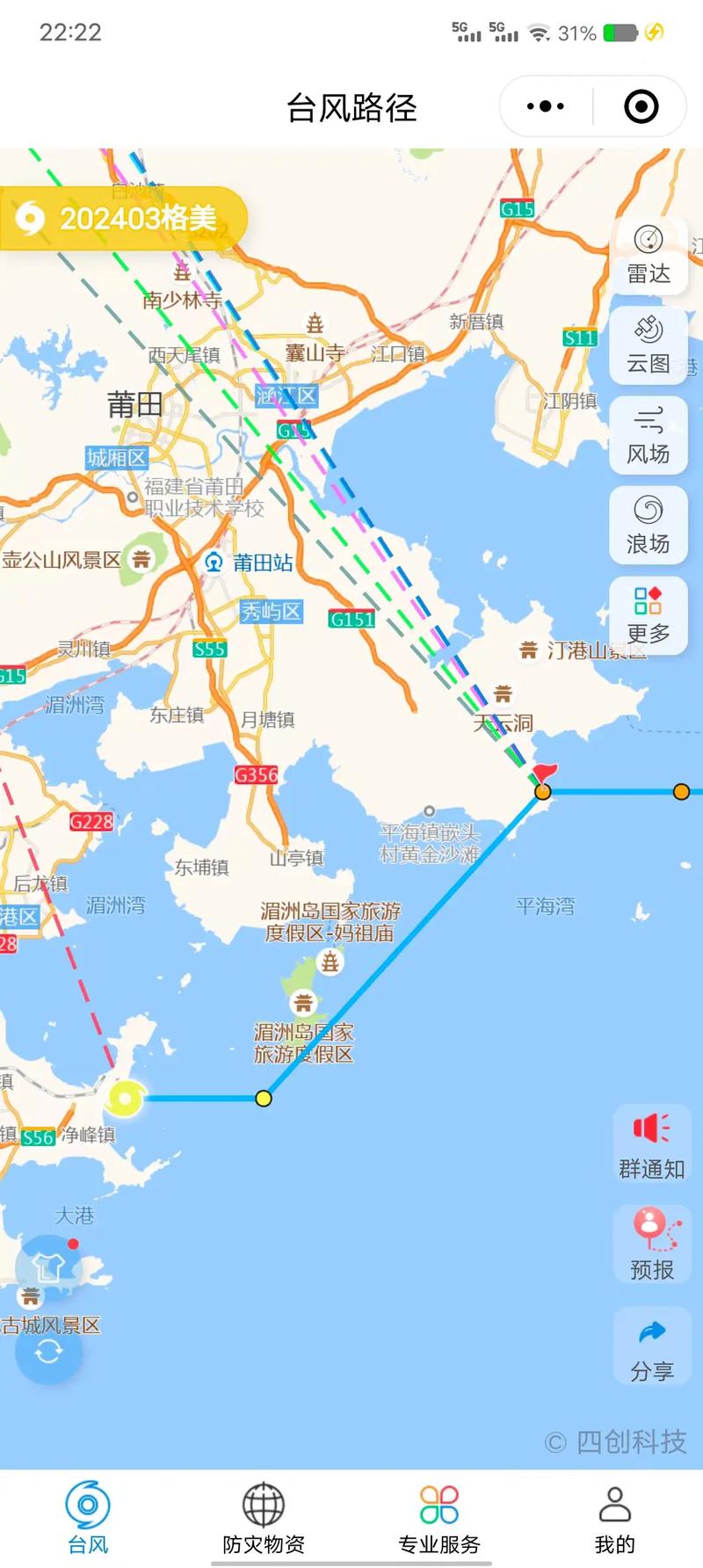
Task: Enable the 风场 wind field layer
Action: (x=649, y=435)
